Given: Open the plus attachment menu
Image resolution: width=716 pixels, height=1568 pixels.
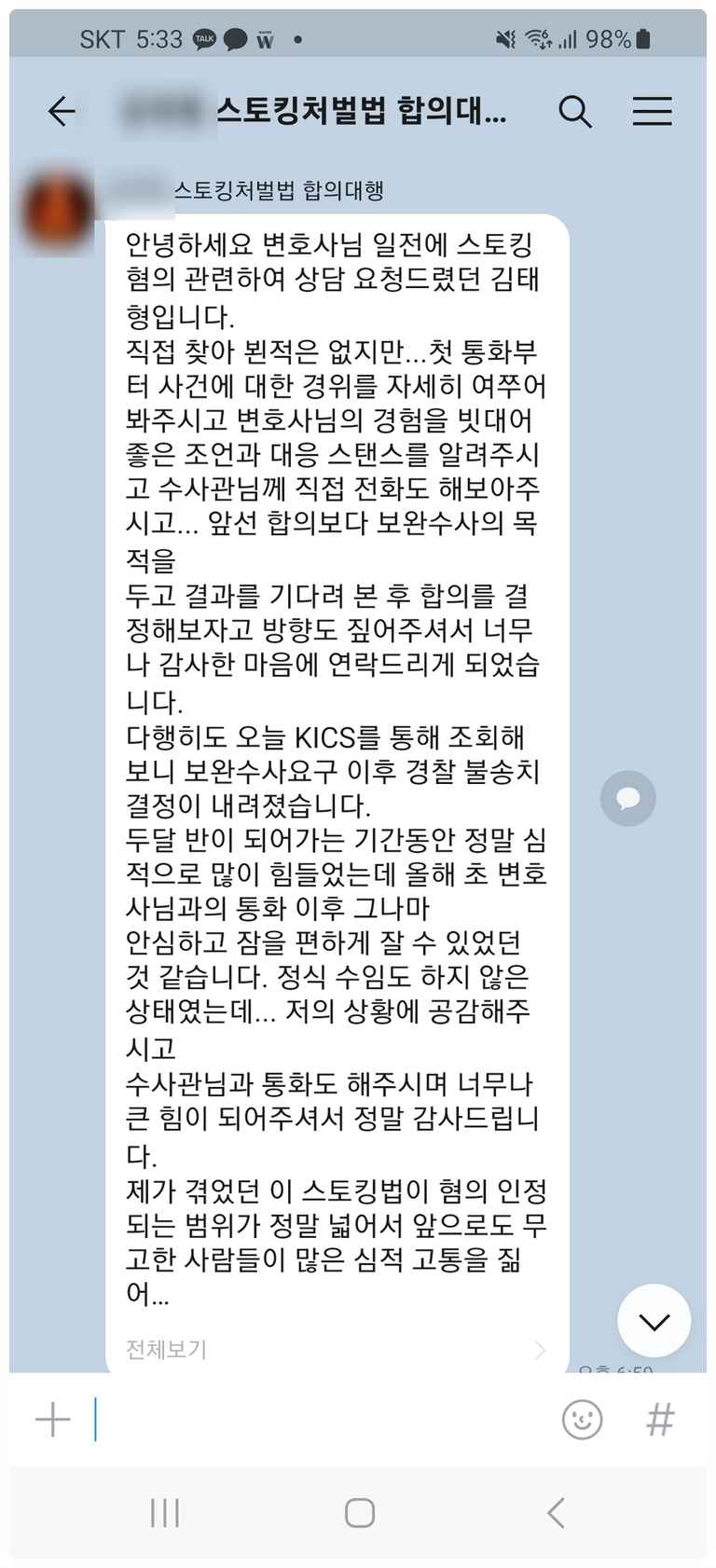Looking at the screenshot, I should 53,1420.
